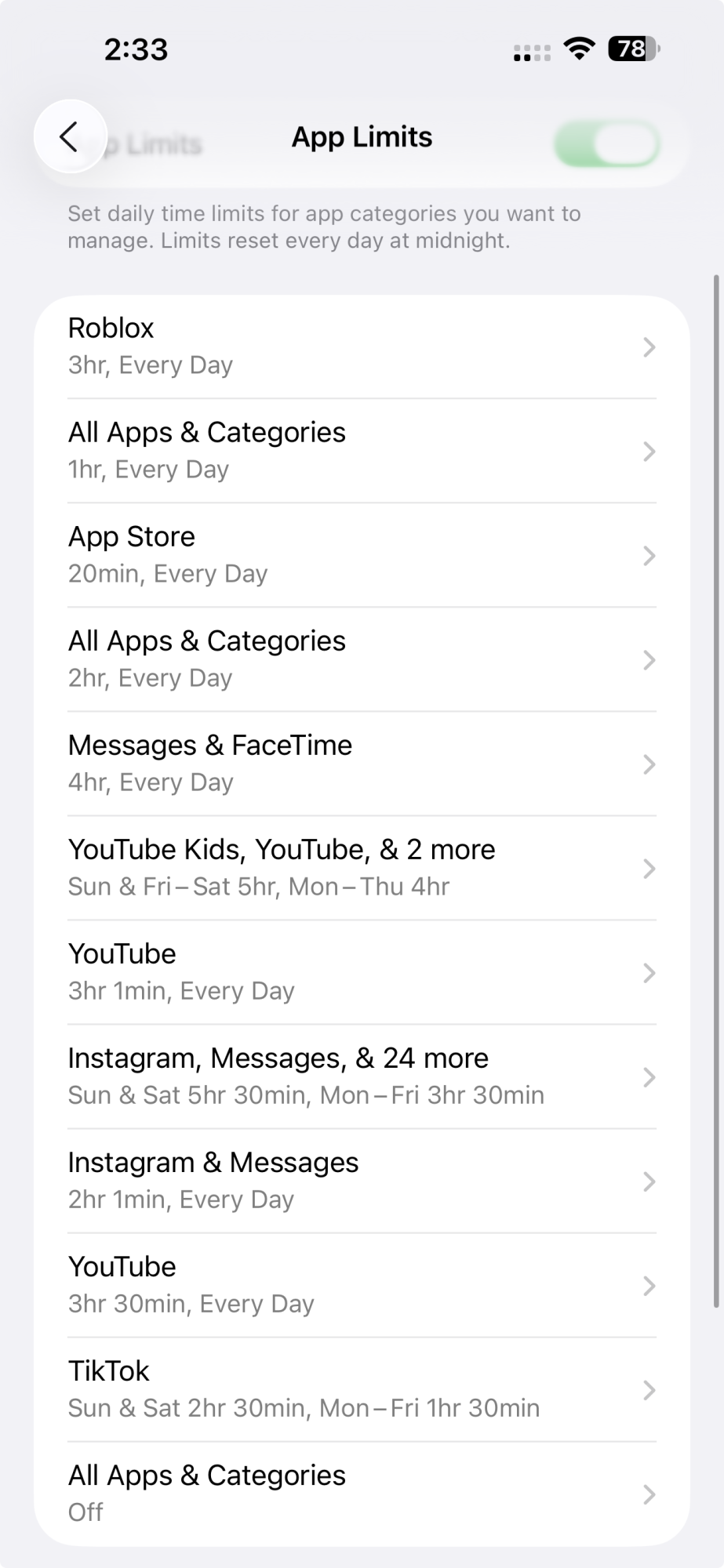Open Instagram, Messages, & 24 more limit
The height and width of the screenshot is (1568, 724).
(x=362, y=1076)
